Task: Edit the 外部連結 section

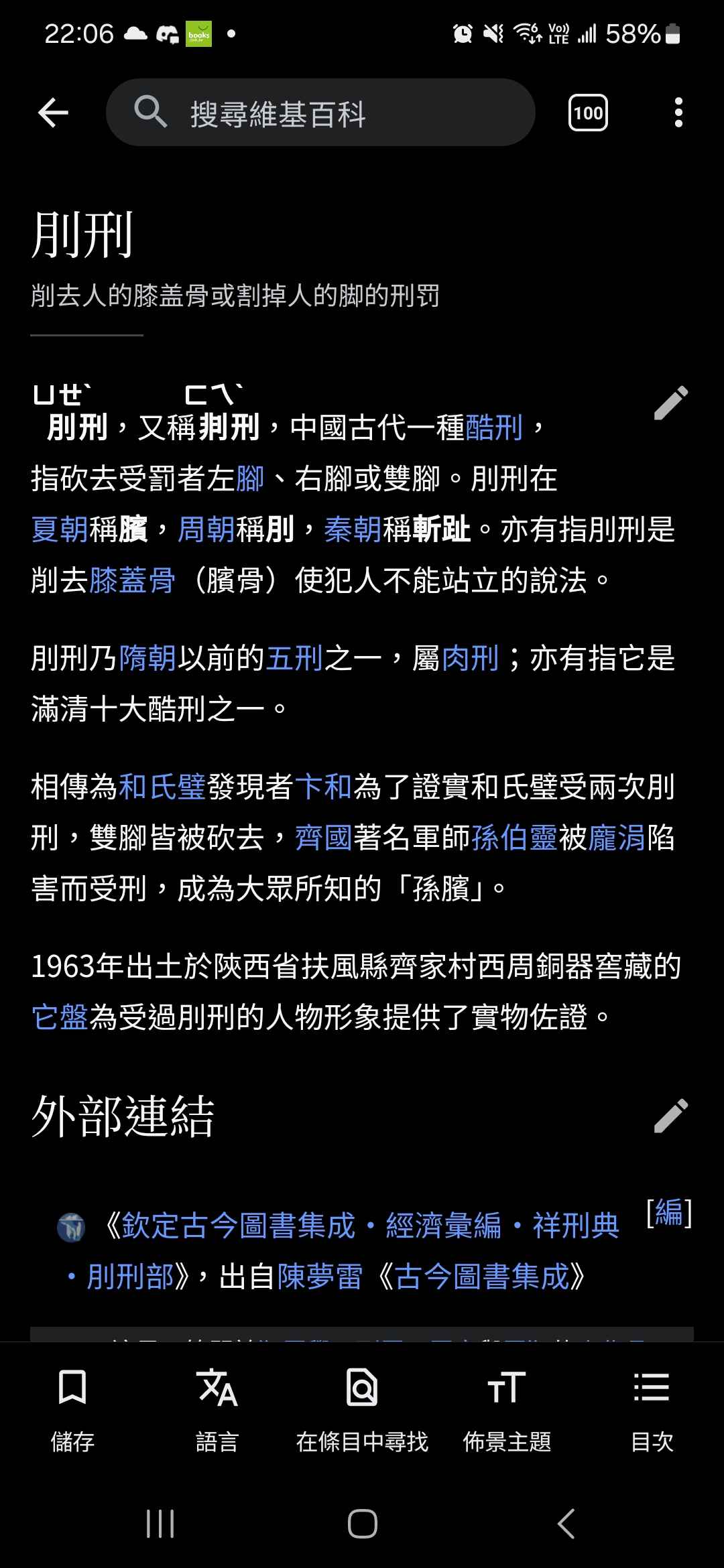Action: (671, 1116)
